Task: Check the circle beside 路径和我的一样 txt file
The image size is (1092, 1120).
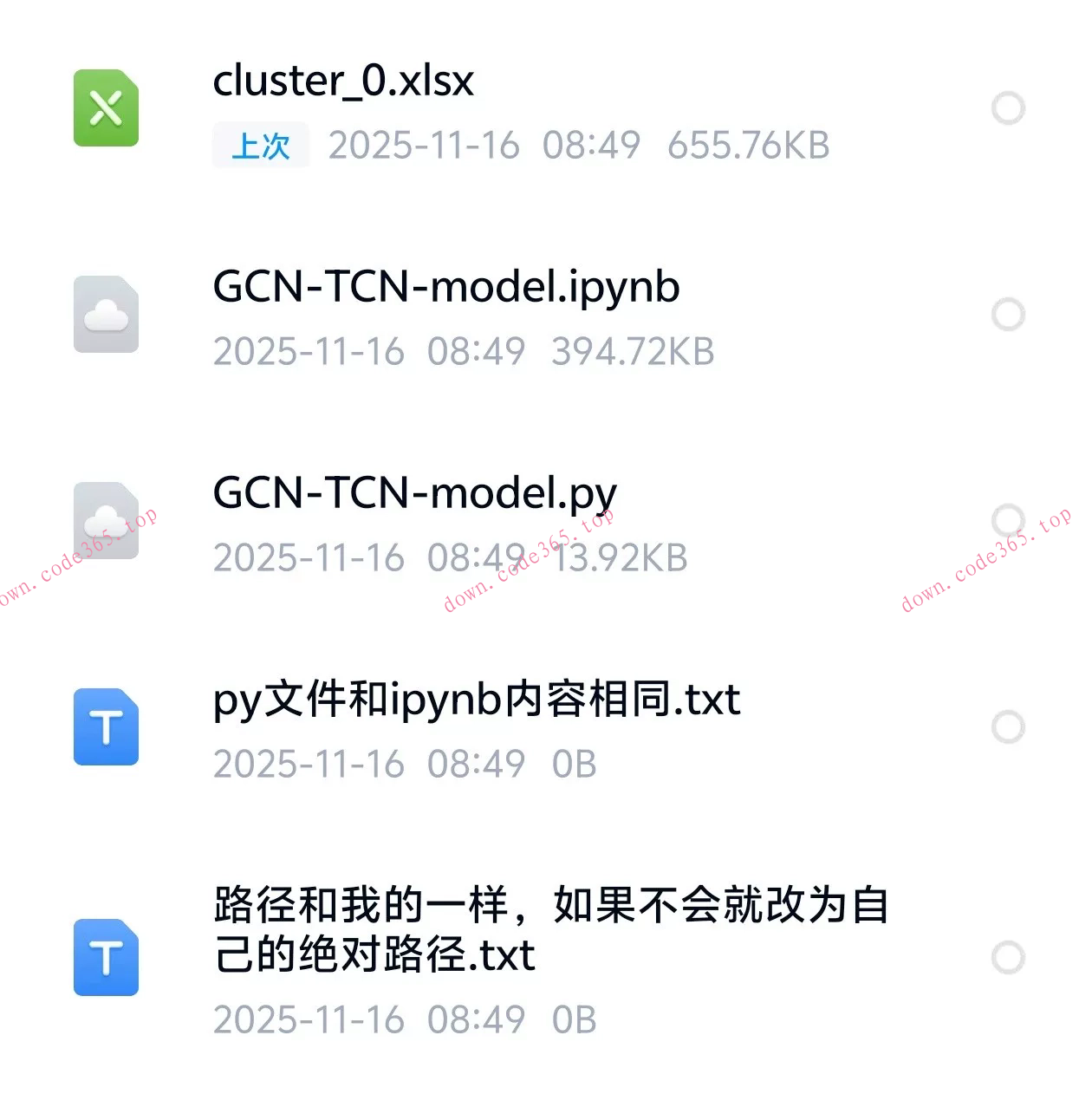Action: 1008,956
